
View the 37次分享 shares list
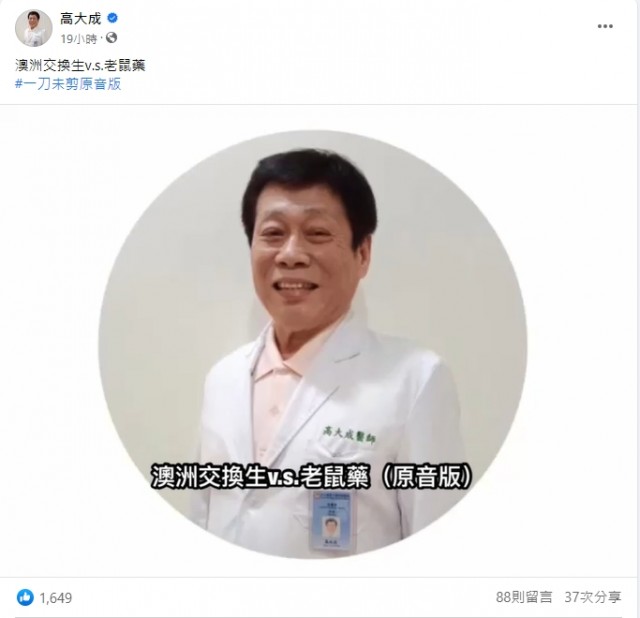590,597
